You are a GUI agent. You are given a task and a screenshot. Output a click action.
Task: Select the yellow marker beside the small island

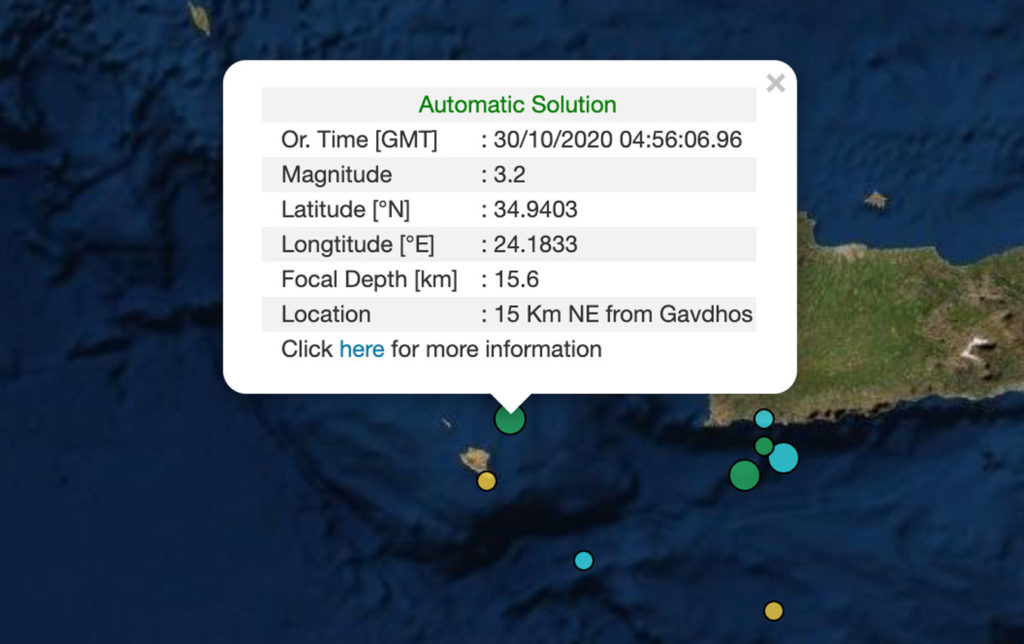point(487,481)
